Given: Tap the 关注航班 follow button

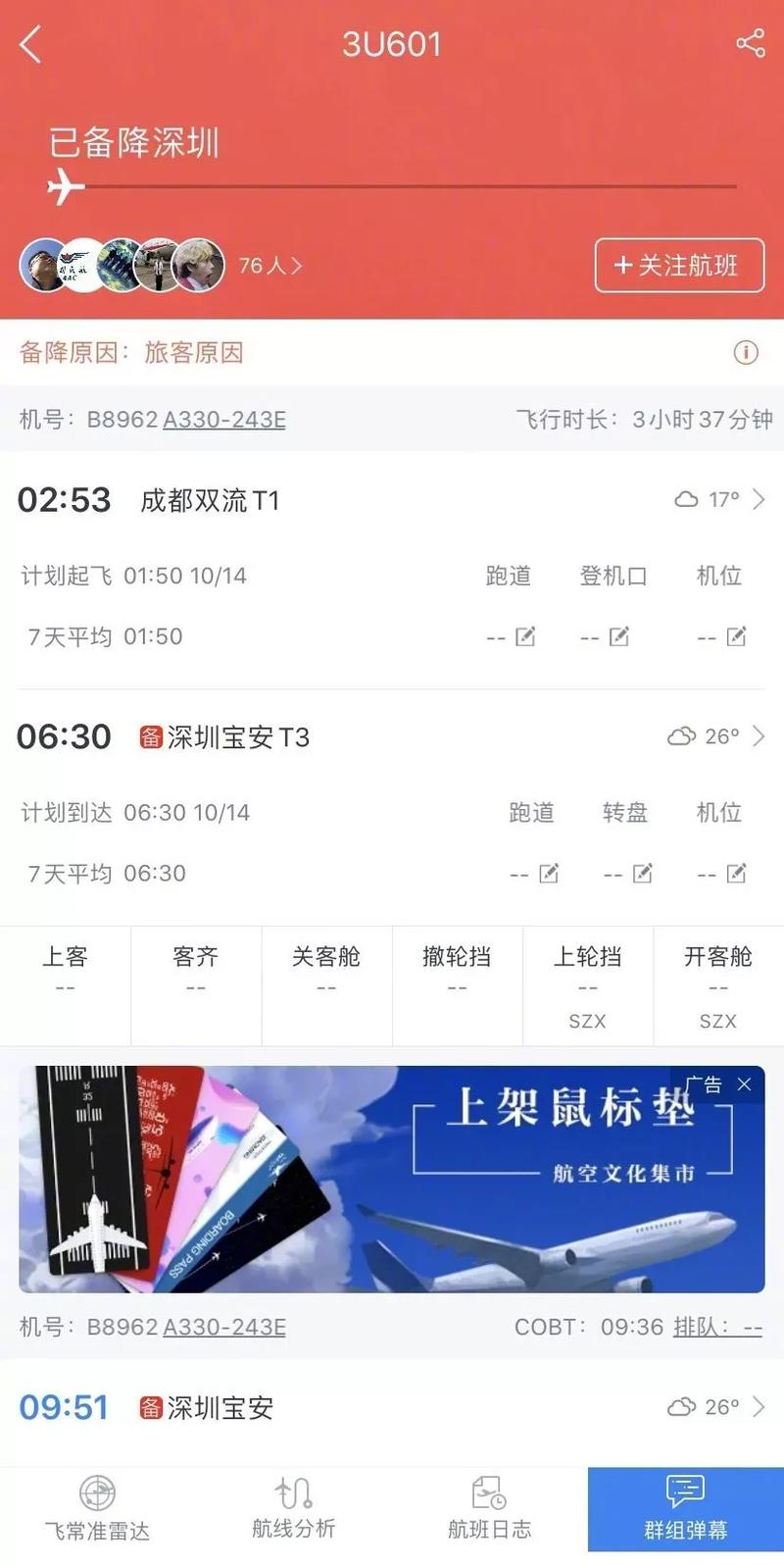Looking at the screenshot, I should [x=679, y=266].
